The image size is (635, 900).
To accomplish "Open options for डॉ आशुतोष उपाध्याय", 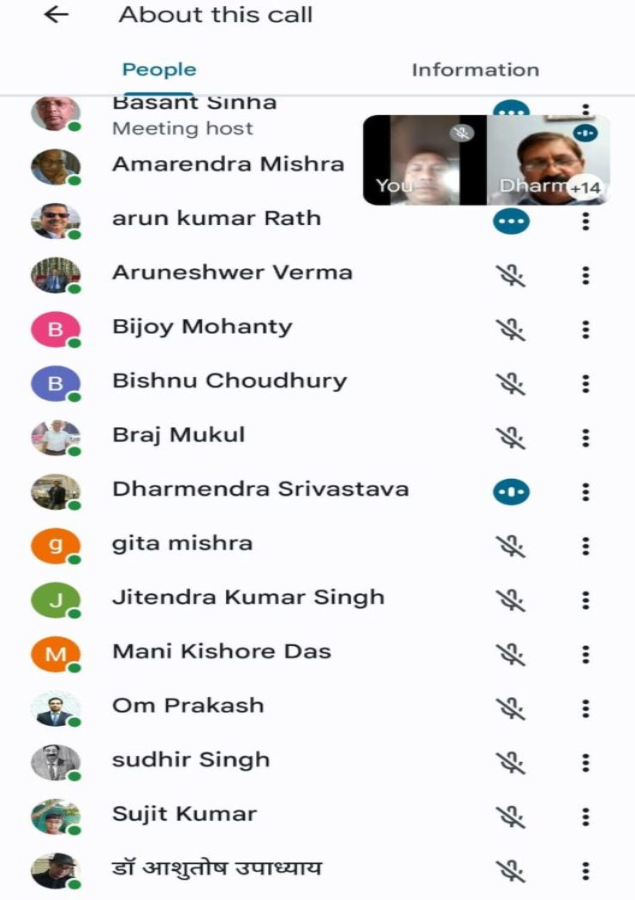I will [586, 870].
